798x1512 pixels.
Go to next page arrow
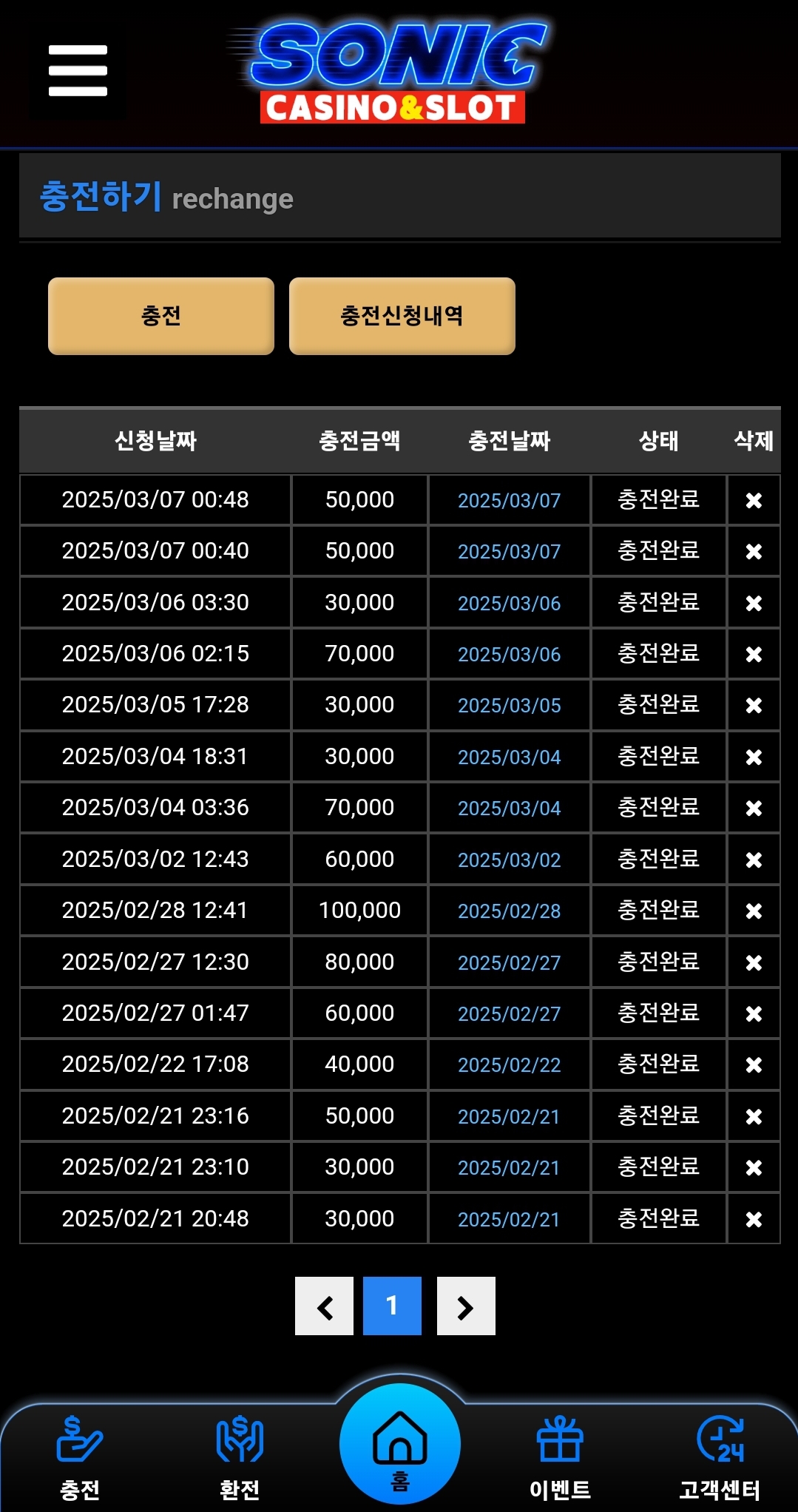click(466, 1306)
